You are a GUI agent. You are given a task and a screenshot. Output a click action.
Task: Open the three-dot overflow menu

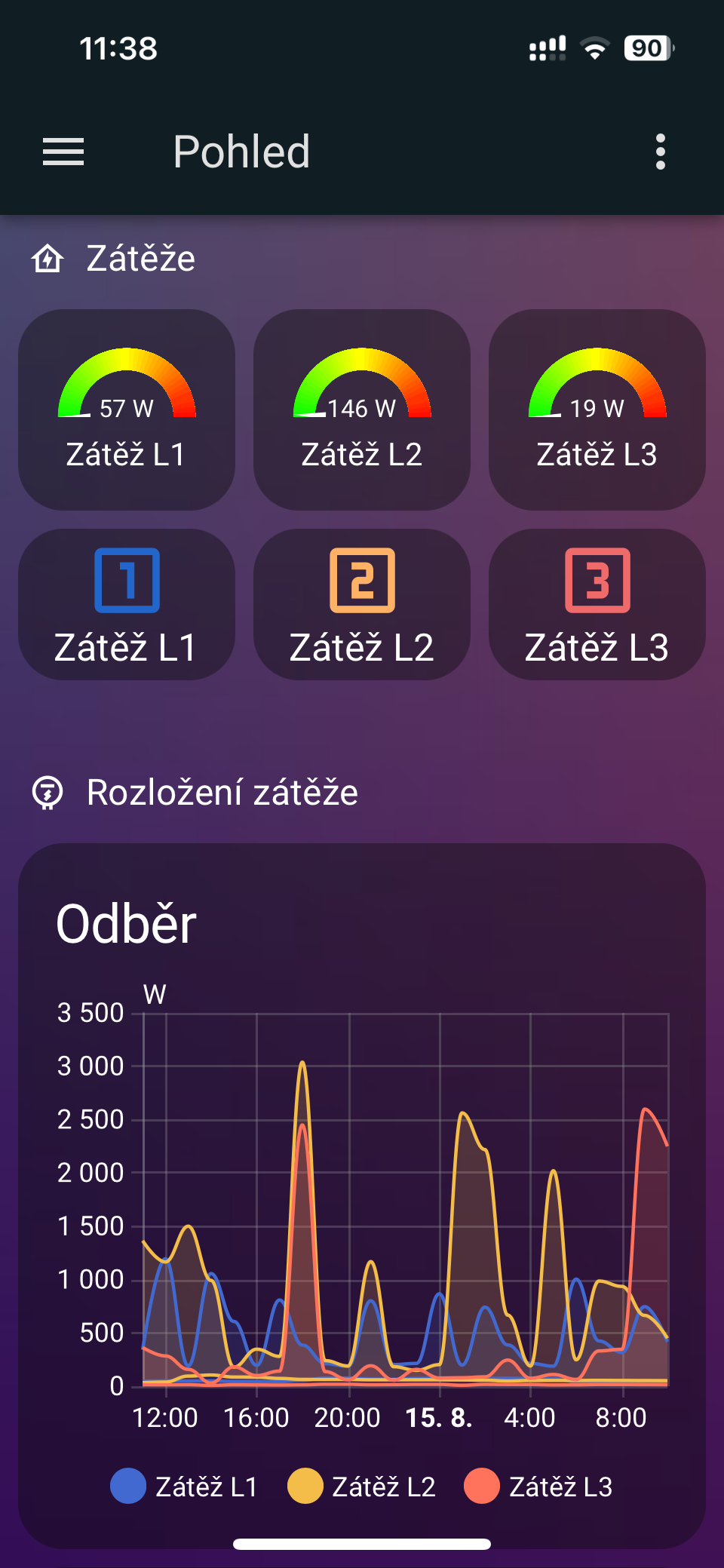[x=661, y=152]
